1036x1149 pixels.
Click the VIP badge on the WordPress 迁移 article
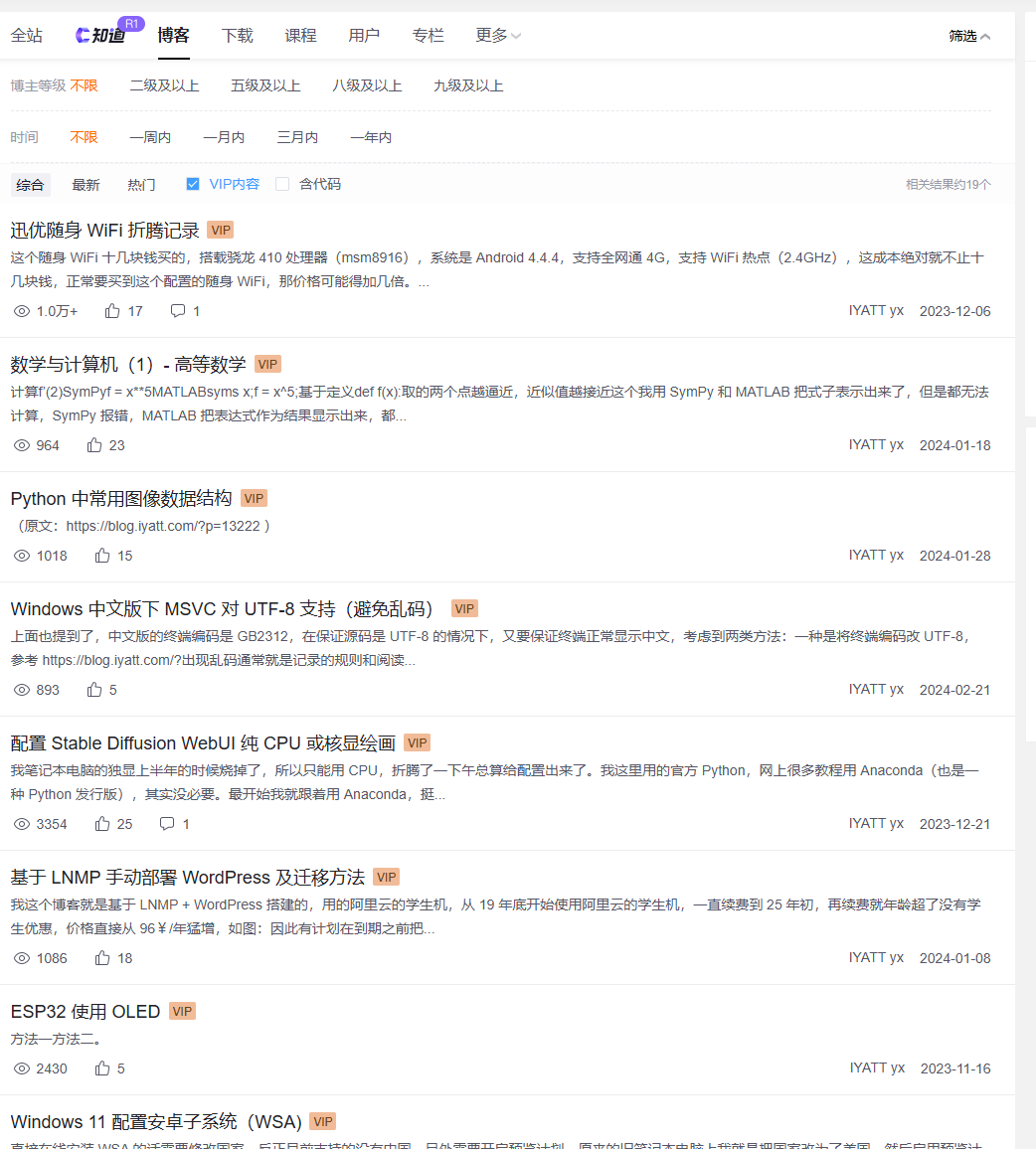click(x=386, y=877)
